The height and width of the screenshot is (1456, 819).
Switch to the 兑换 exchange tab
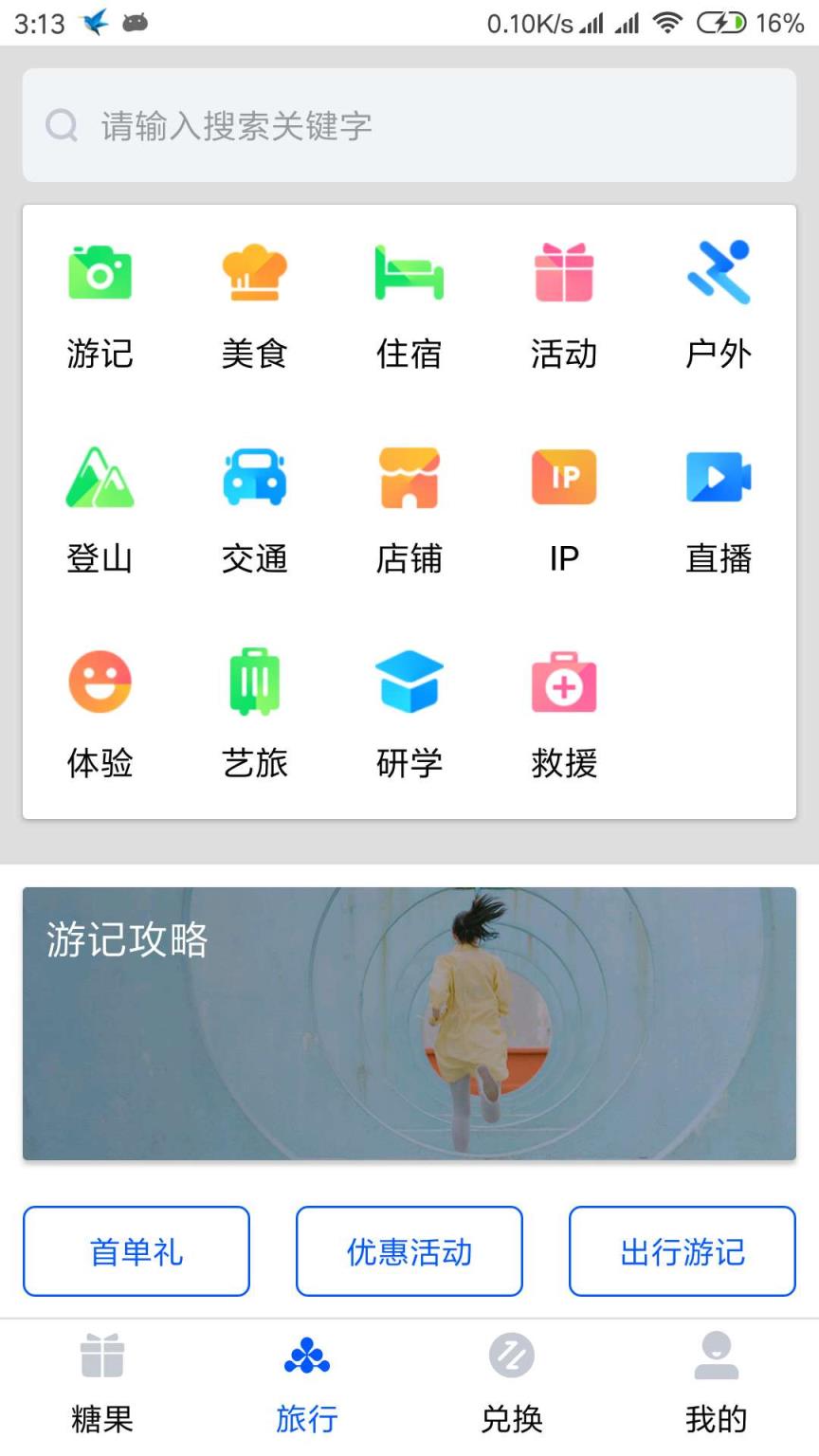[511, 1384]
